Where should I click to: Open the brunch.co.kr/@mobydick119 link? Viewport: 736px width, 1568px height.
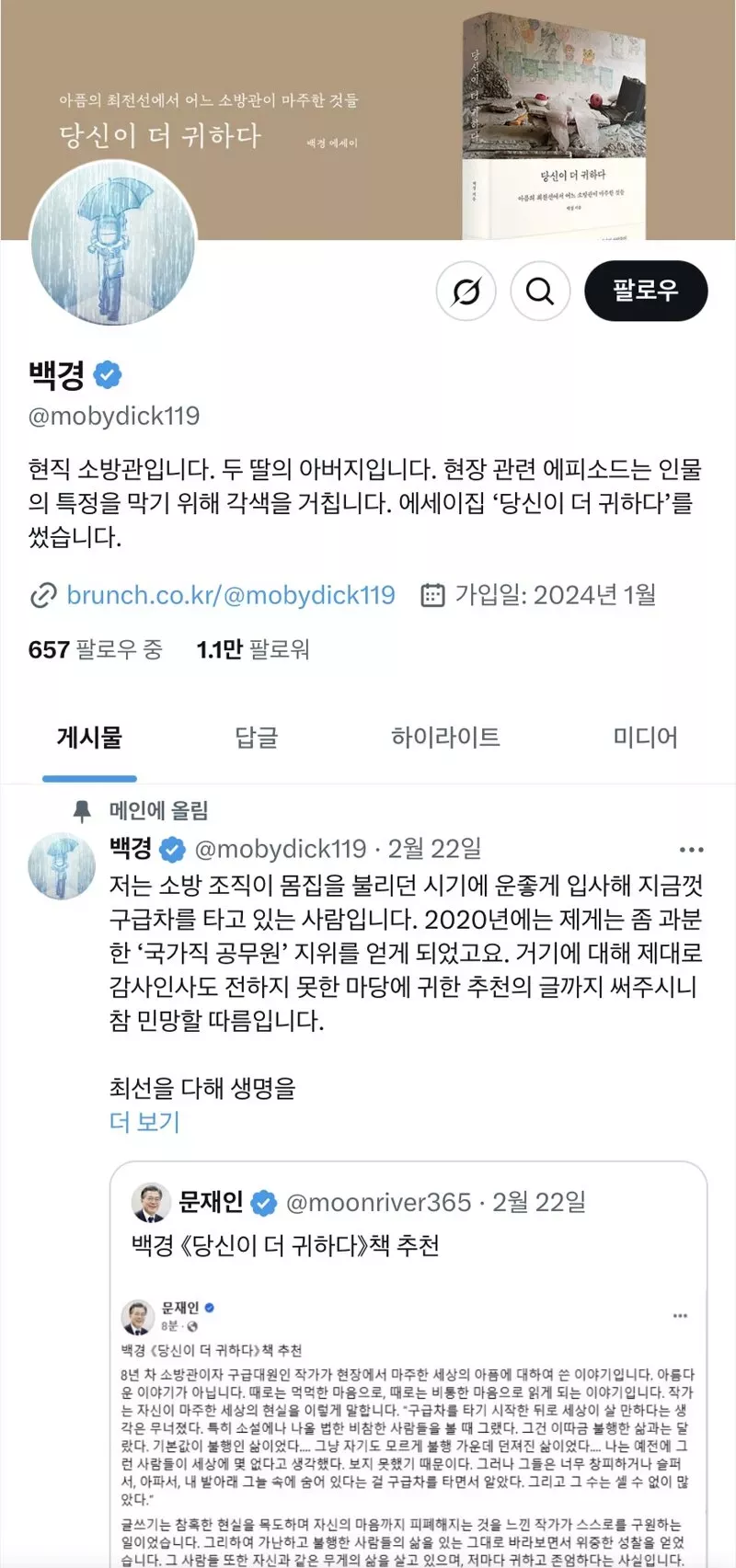(230, 595)
